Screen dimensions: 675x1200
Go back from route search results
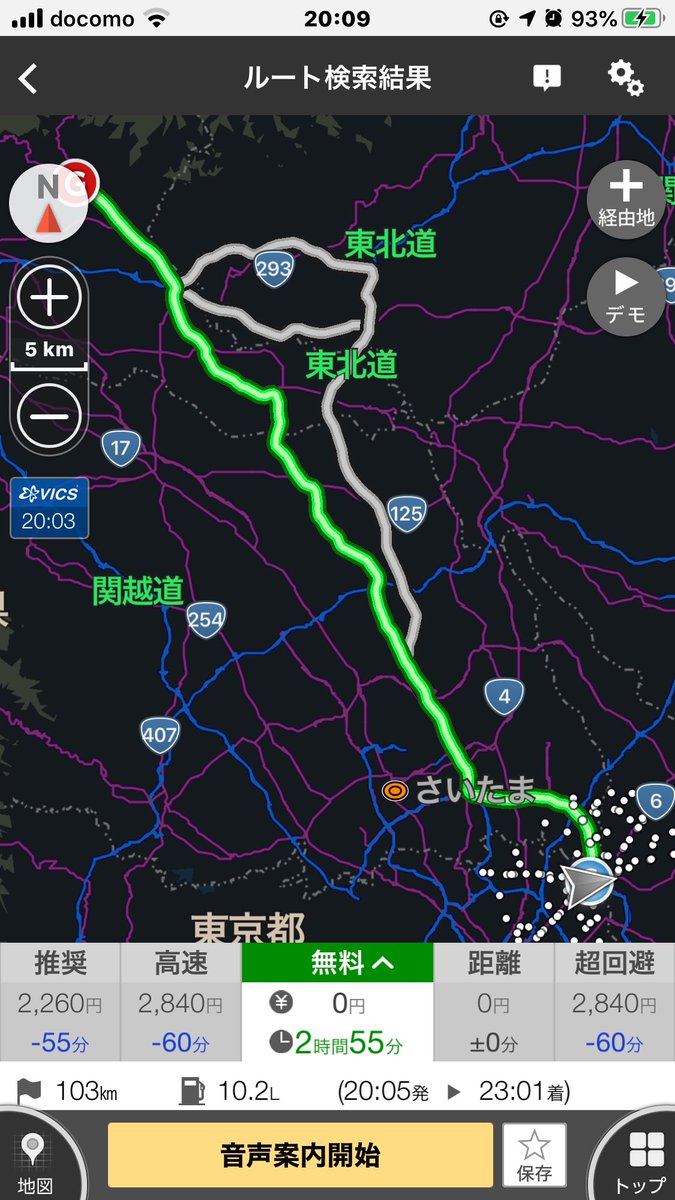point(28,79)
